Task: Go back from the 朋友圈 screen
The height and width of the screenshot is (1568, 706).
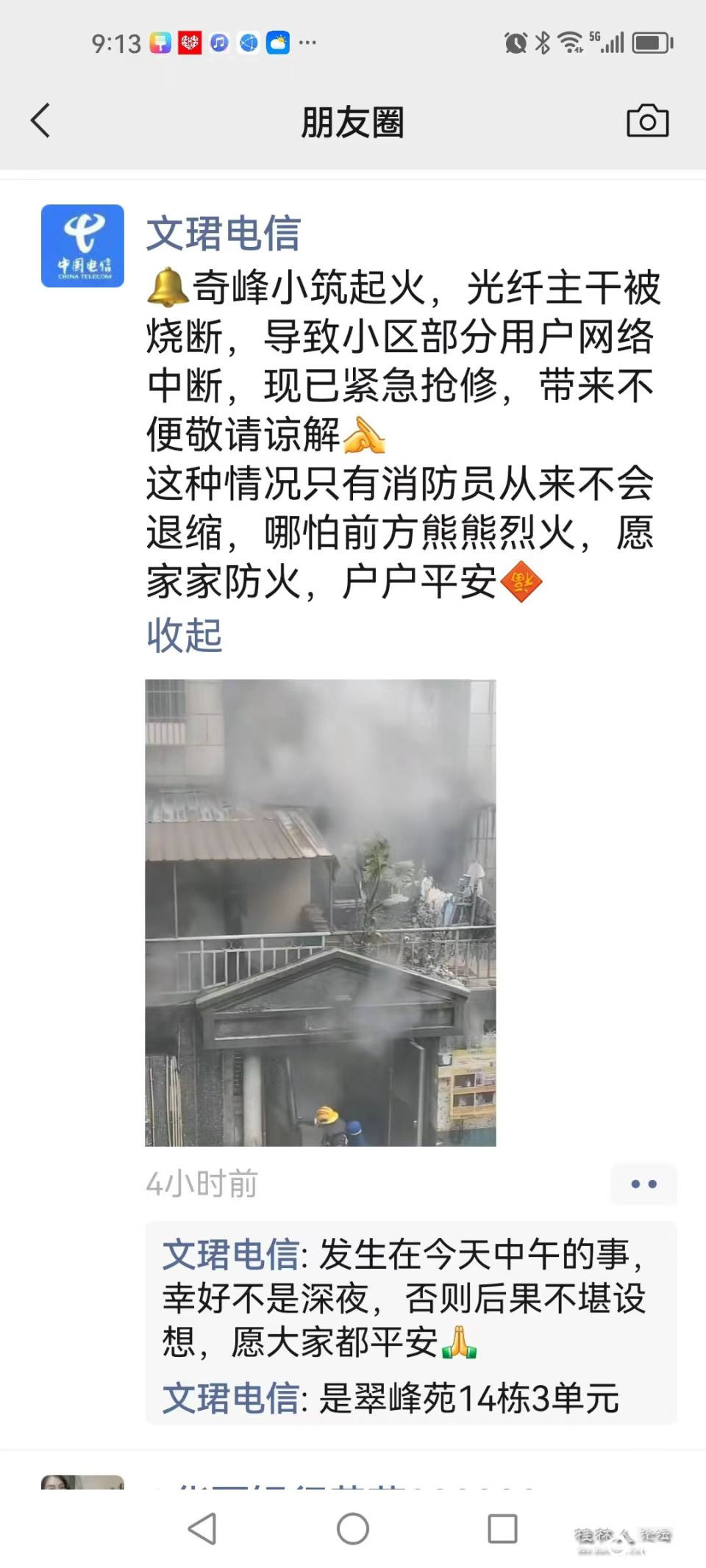Action: click(40, 121)
